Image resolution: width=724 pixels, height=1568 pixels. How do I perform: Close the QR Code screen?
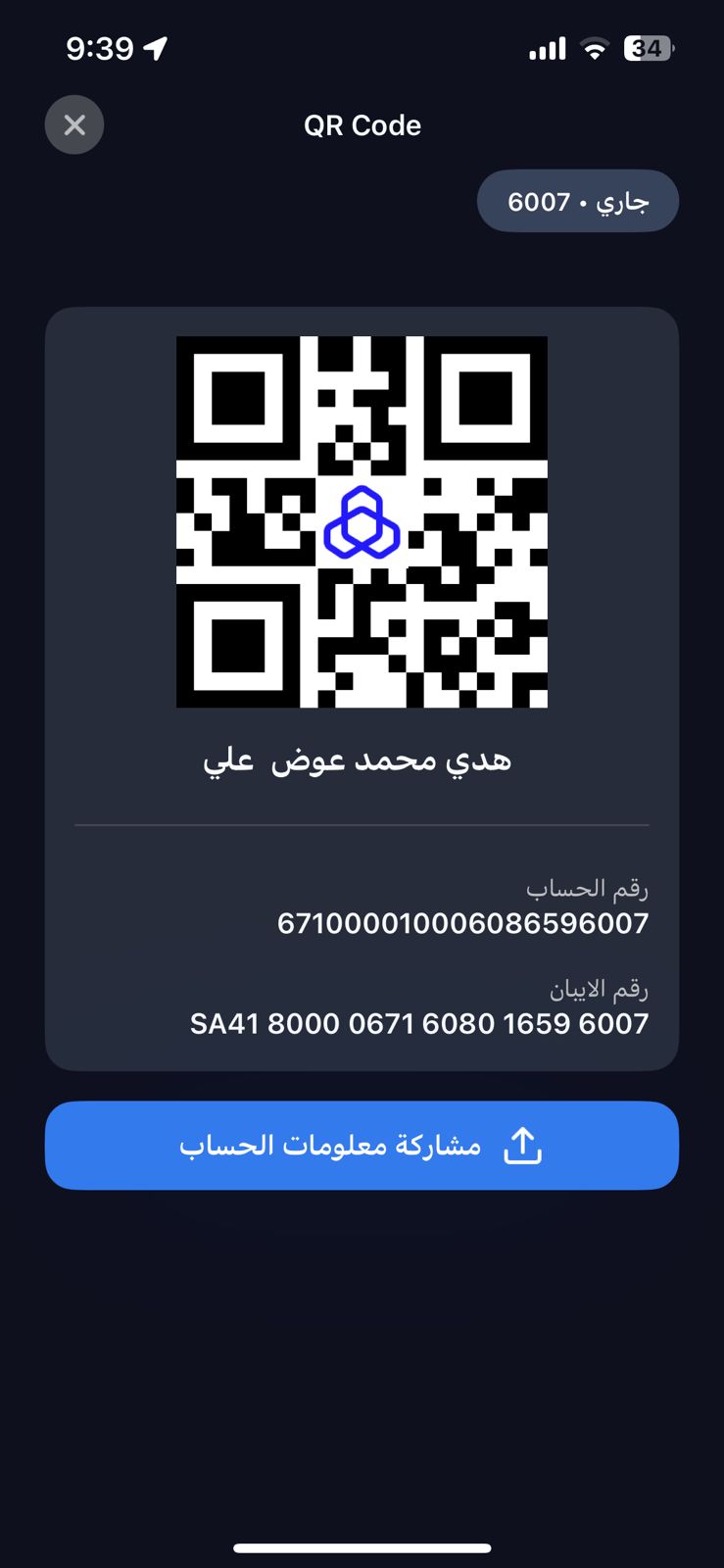[74, 125]
